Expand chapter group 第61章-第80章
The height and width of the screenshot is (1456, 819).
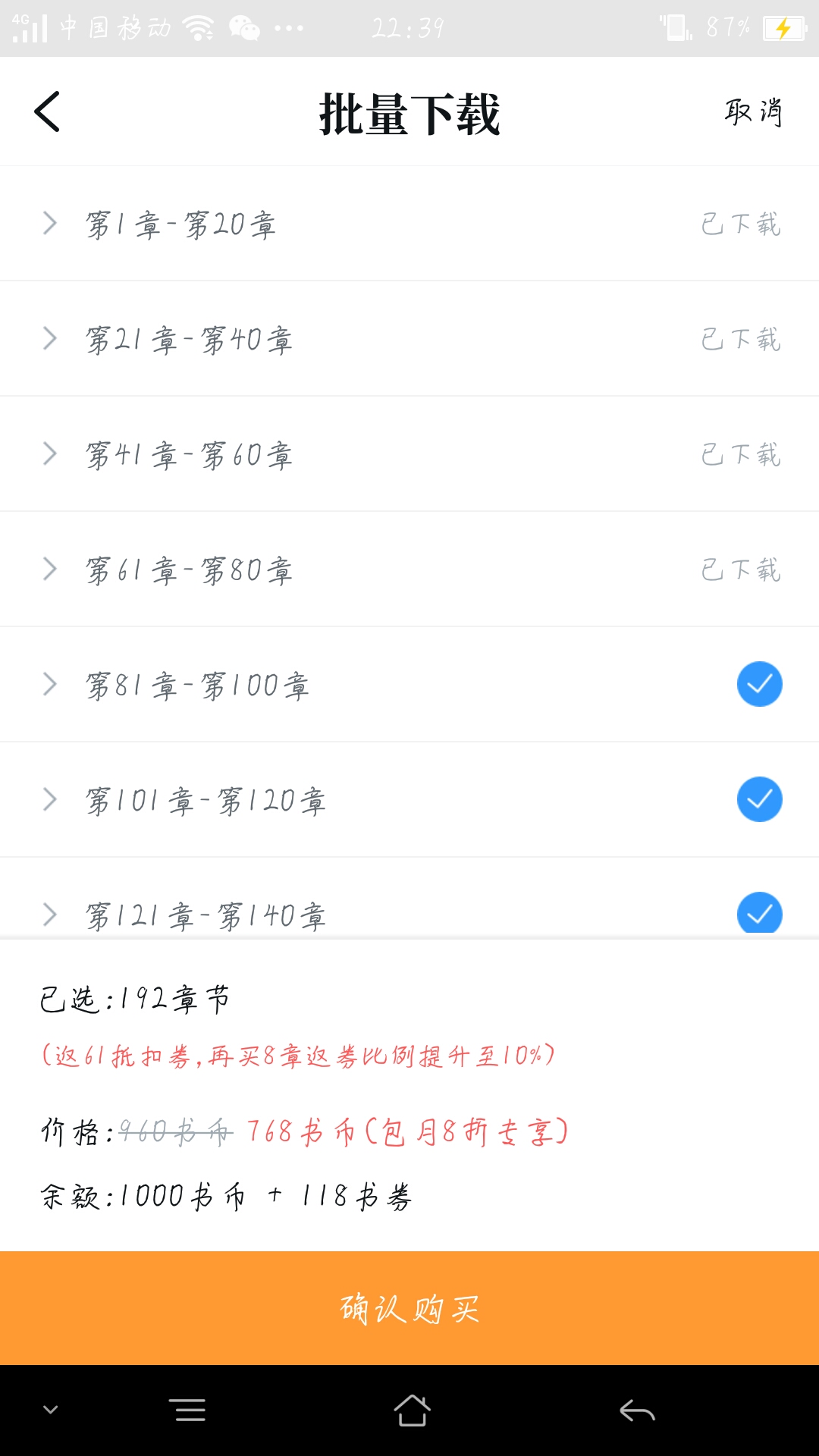pyautogui.click(x=50, y=570)
